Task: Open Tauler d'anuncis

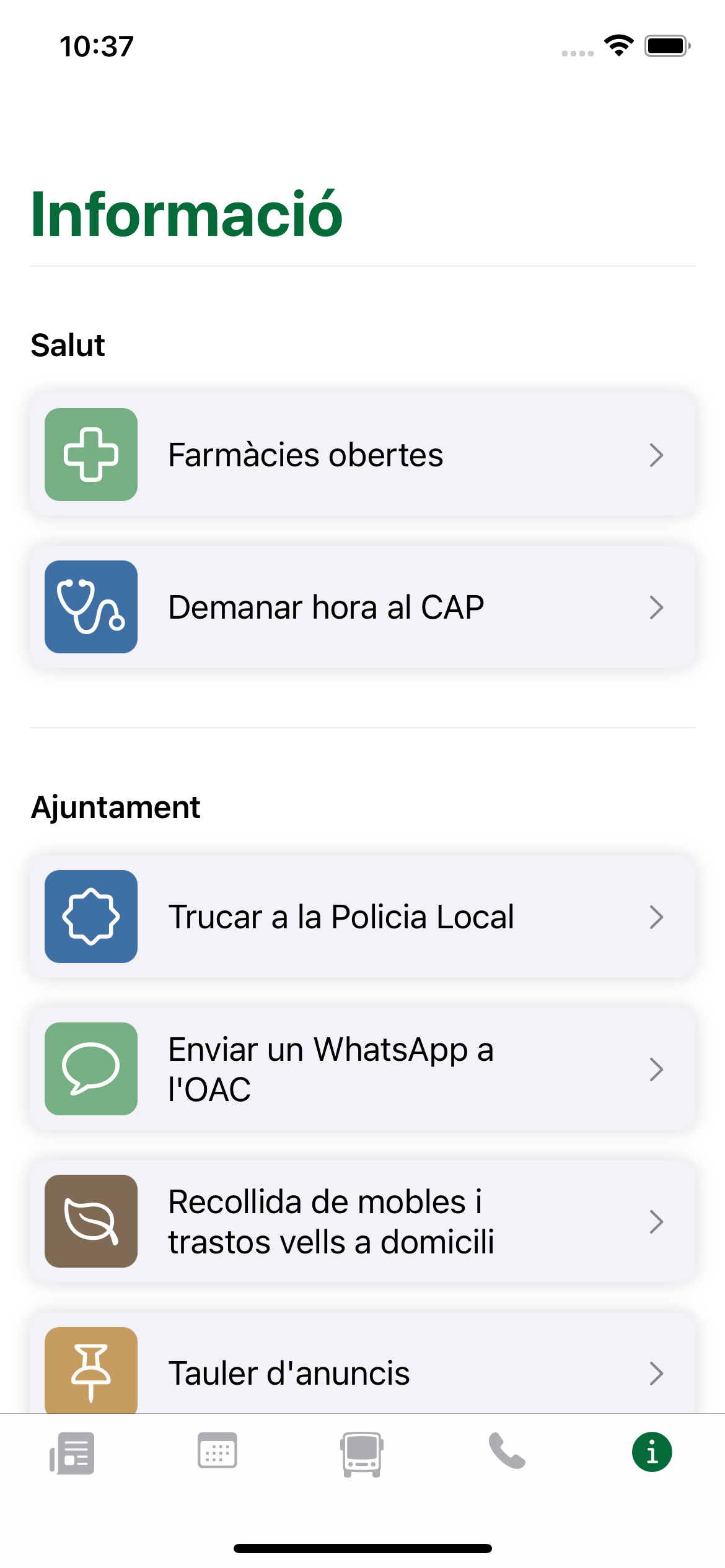Action: [362, 1362]
